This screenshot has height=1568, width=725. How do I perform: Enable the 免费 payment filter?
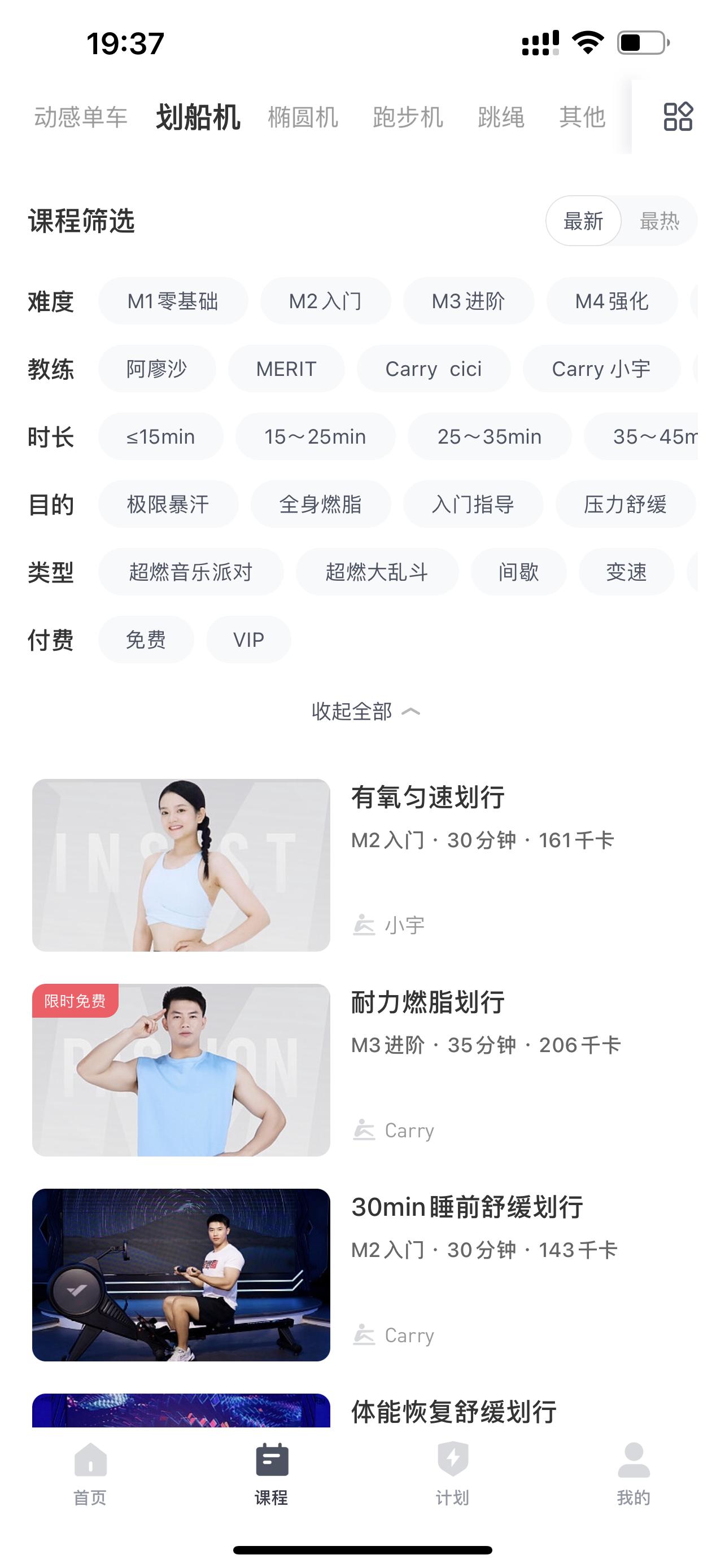[145, 639]
